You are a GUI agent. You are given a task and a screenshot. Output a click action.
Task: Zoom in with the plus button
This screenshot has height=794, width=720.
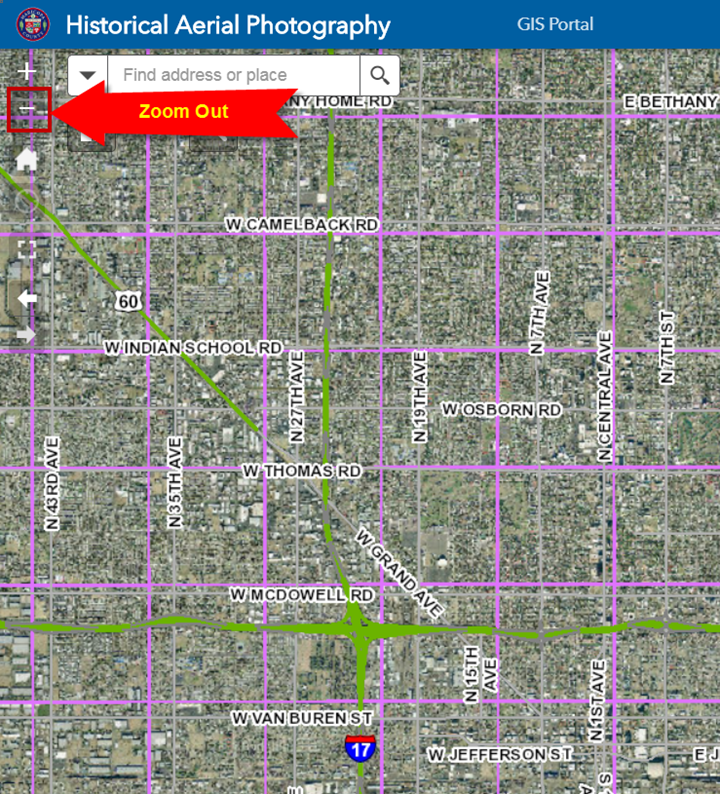coord(27,72)
